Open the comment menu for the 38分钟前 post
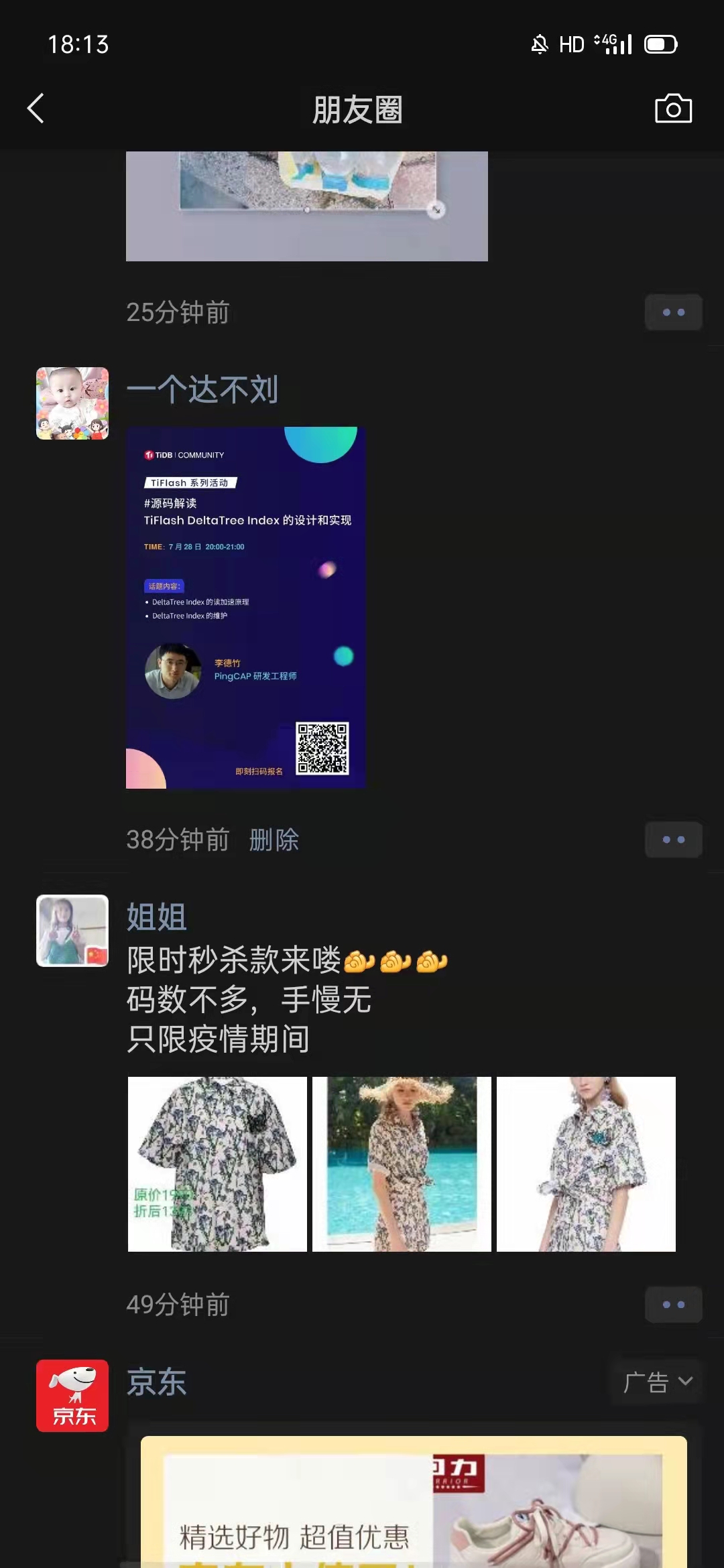The width and height of the screenshot is (724, 1568). (673, 840)
